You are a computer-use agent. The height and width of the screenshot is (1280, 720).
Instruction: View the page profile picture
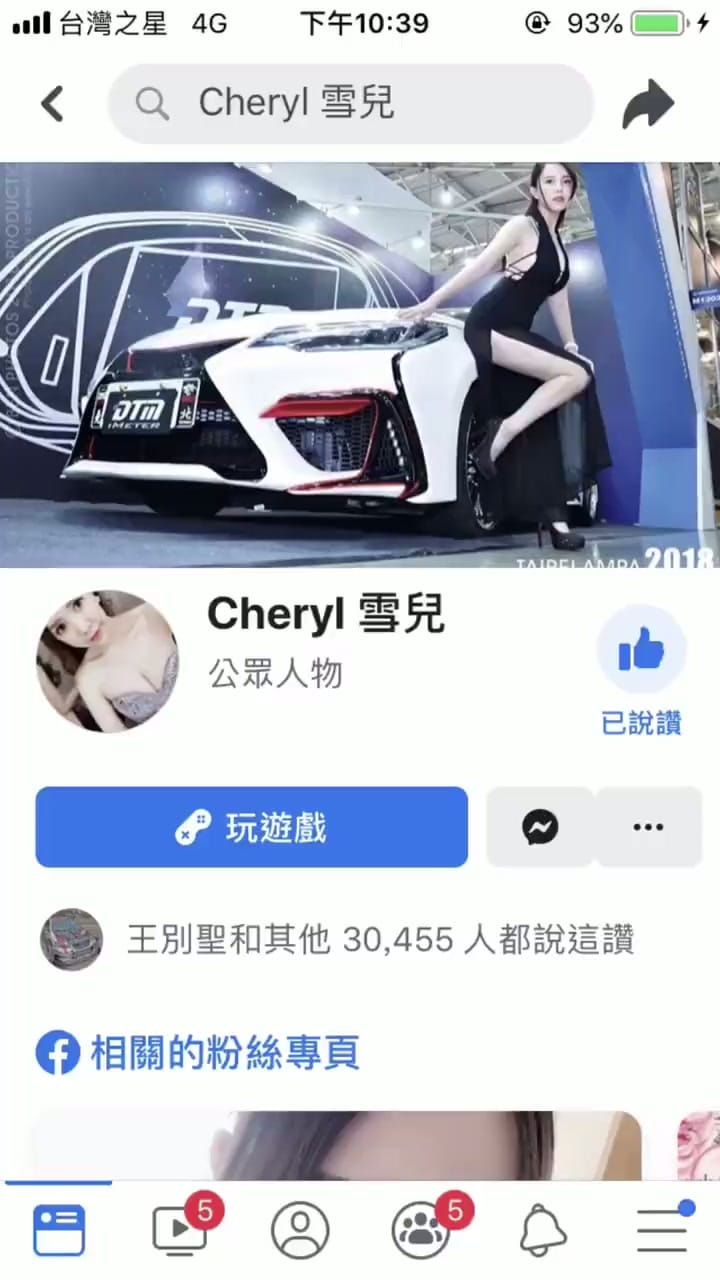tap(107, 662)
